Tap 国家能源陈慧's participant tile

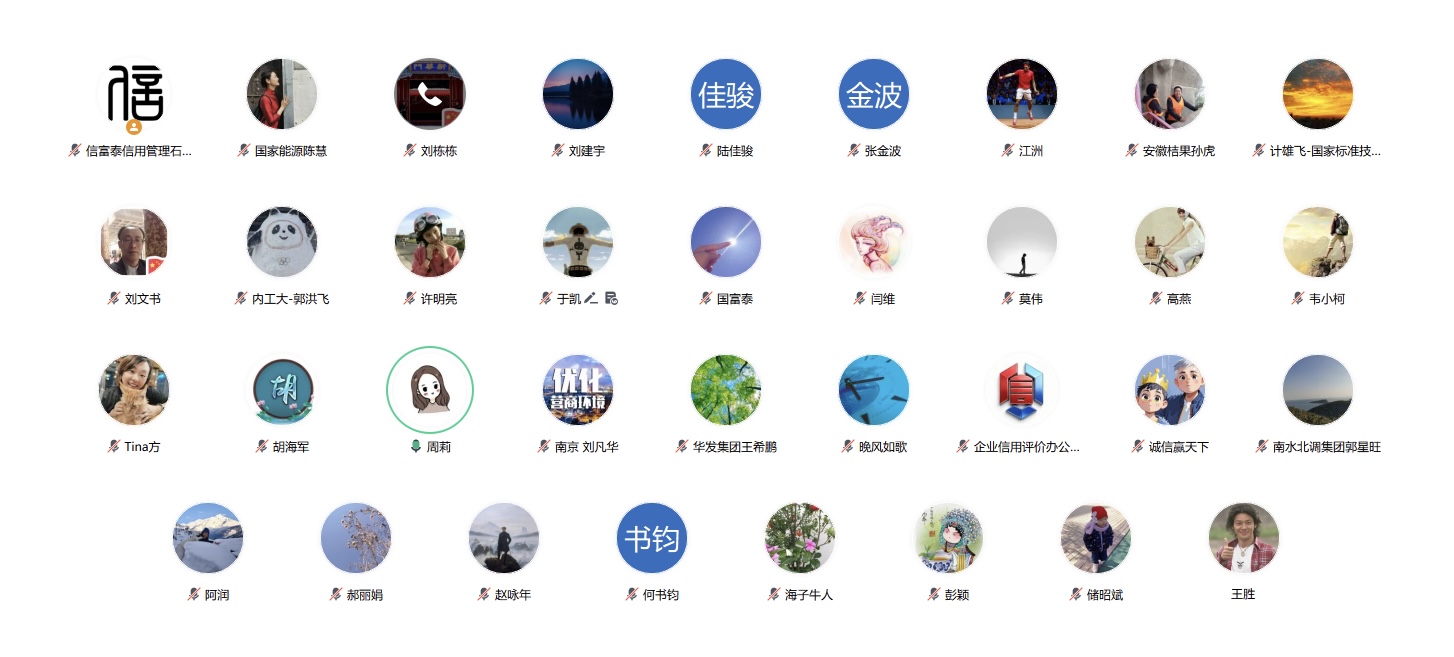[x=282, y=94]
